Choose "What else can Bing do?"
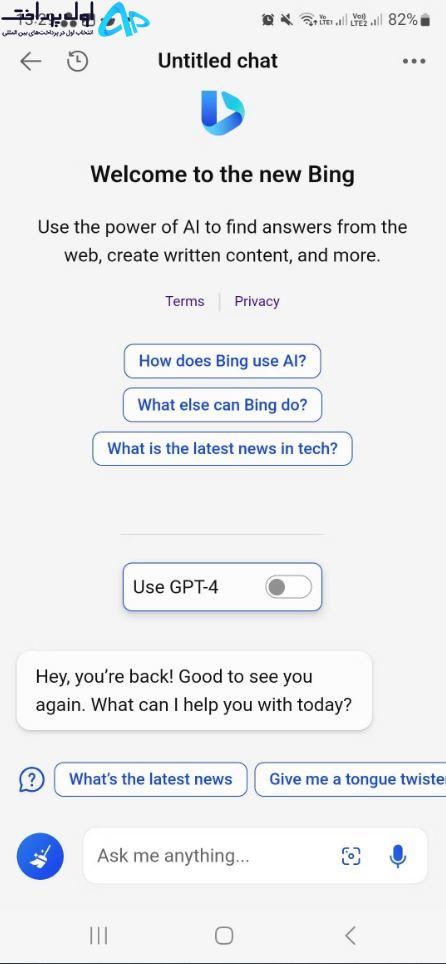 pyautogui.click(x=222, y=405)
